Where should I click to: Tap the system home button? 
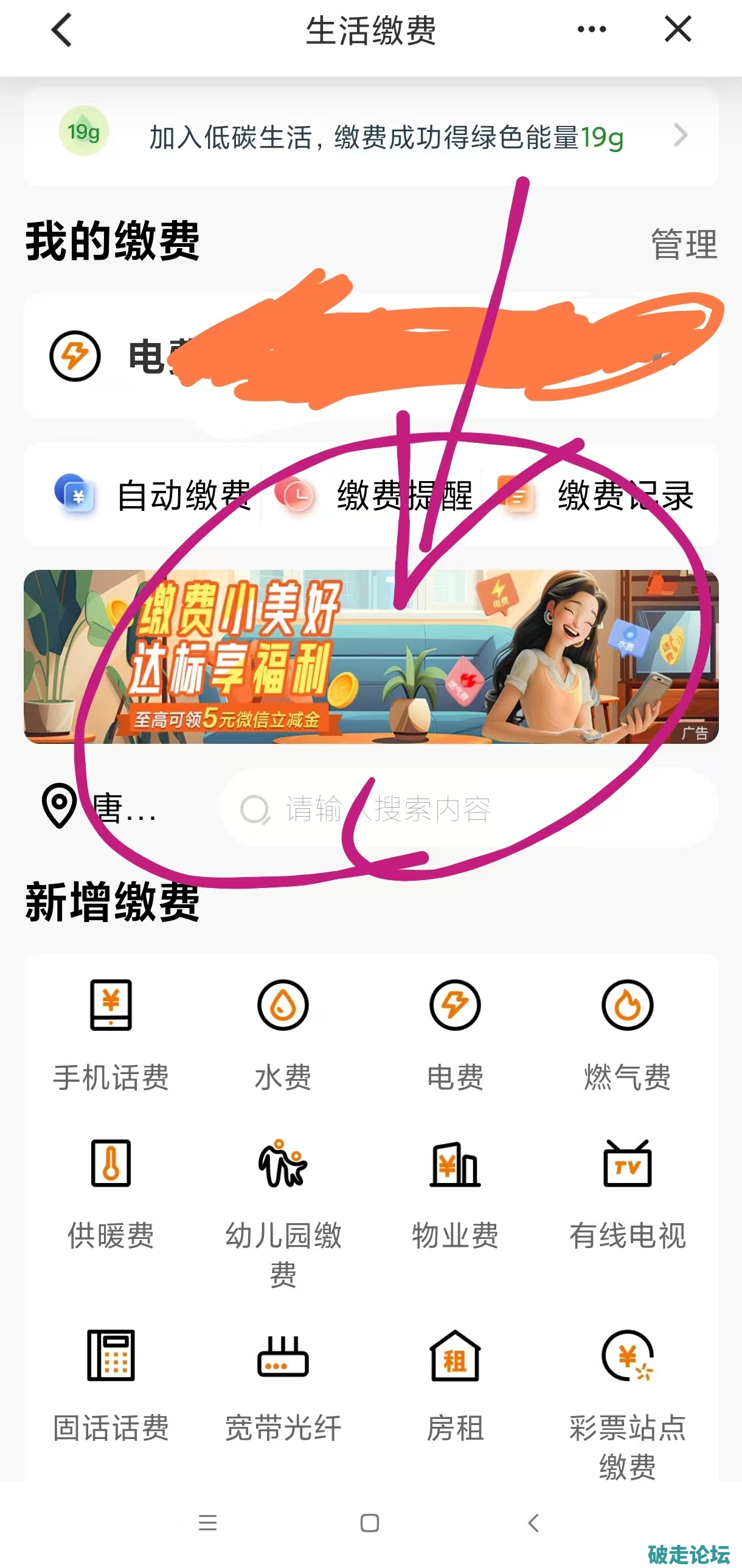click(x=369, y=1523)
